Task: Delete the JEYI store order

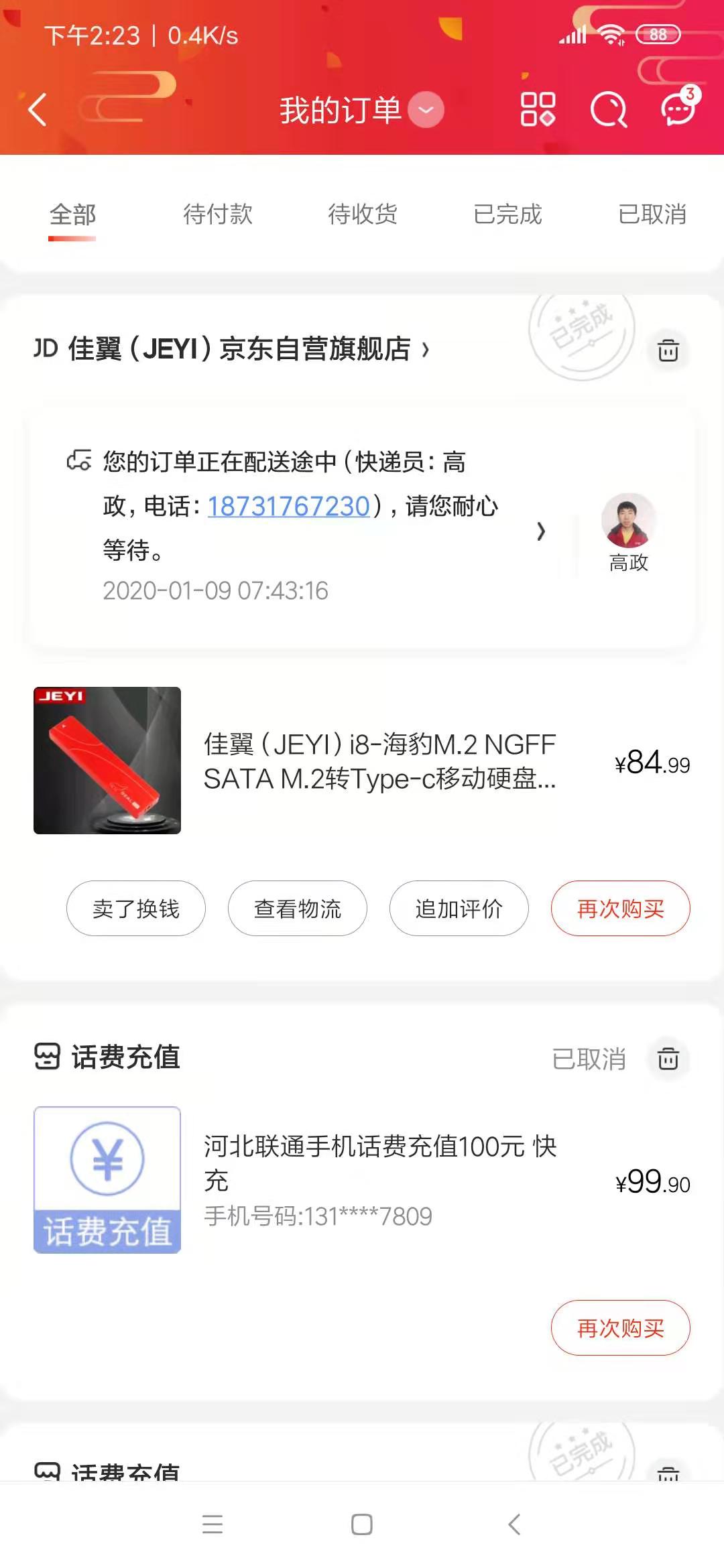Action: pos(668,350)
